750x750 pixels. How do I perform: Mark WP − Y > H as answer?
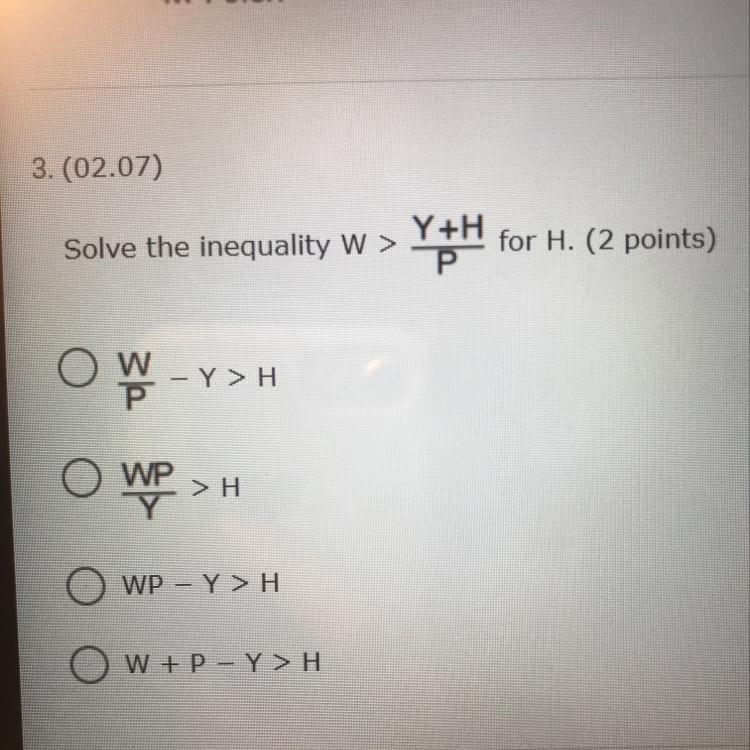coord(87,586)
